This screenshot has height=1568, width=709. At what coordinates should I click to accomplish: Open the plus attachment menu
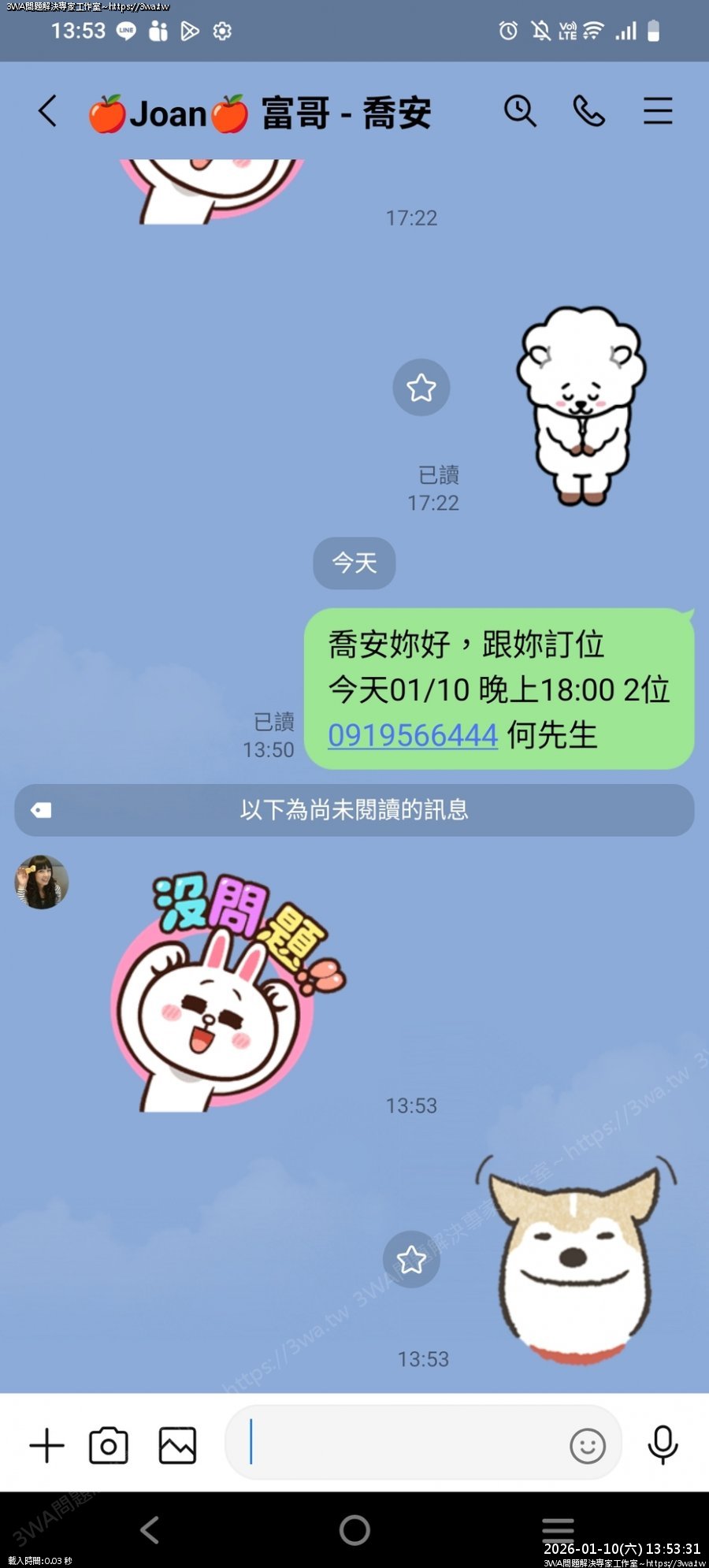point(46,1445)
